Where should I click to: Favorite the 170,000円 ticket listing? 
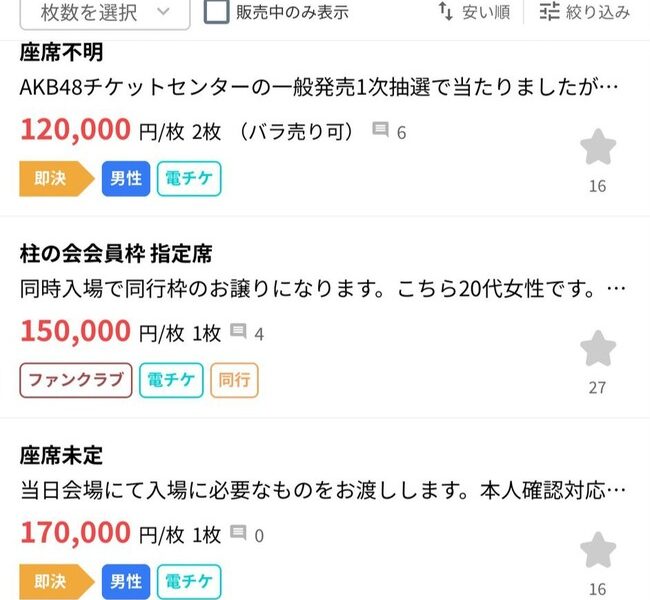[x=598, y=550]
